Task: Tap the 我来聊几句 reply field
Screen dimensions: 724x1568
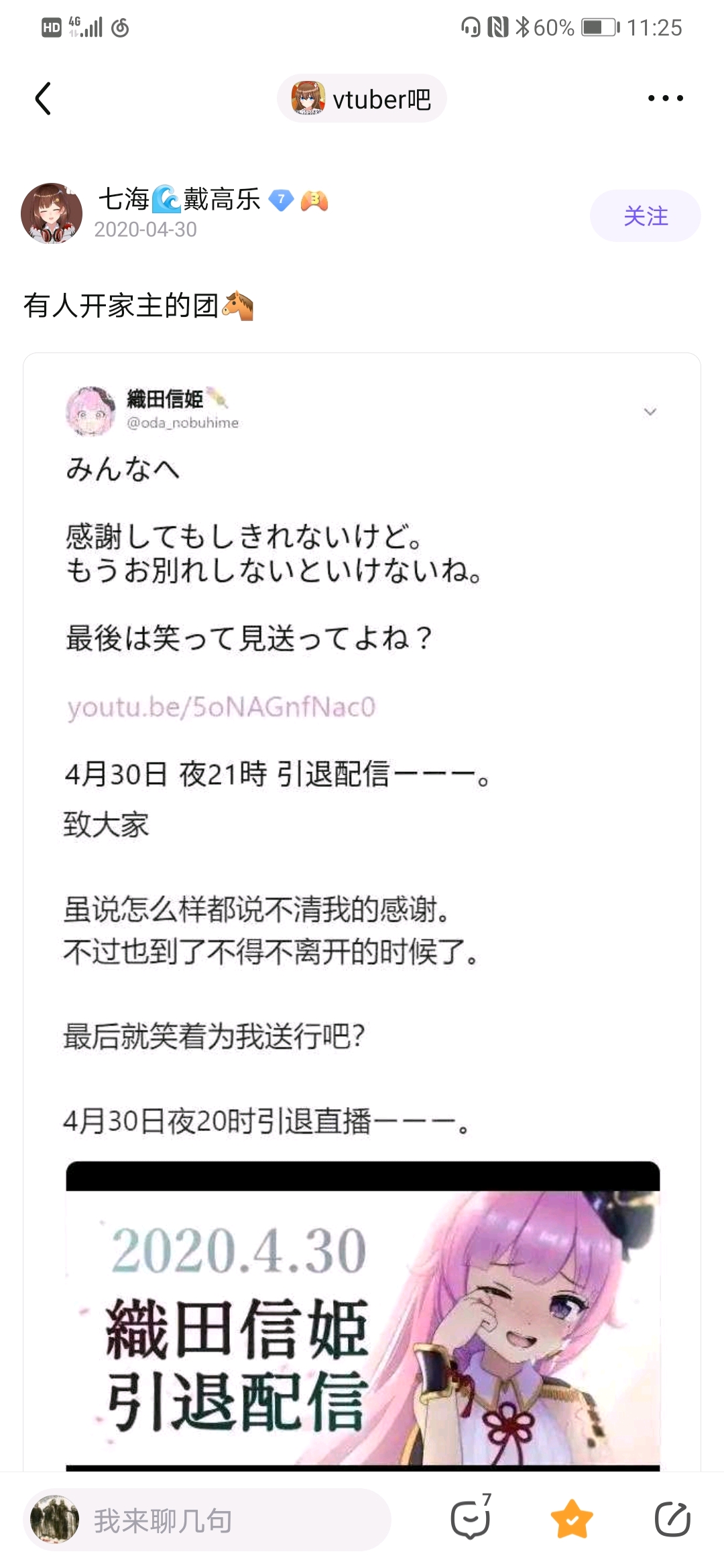Action: (x=208, y=1520)
